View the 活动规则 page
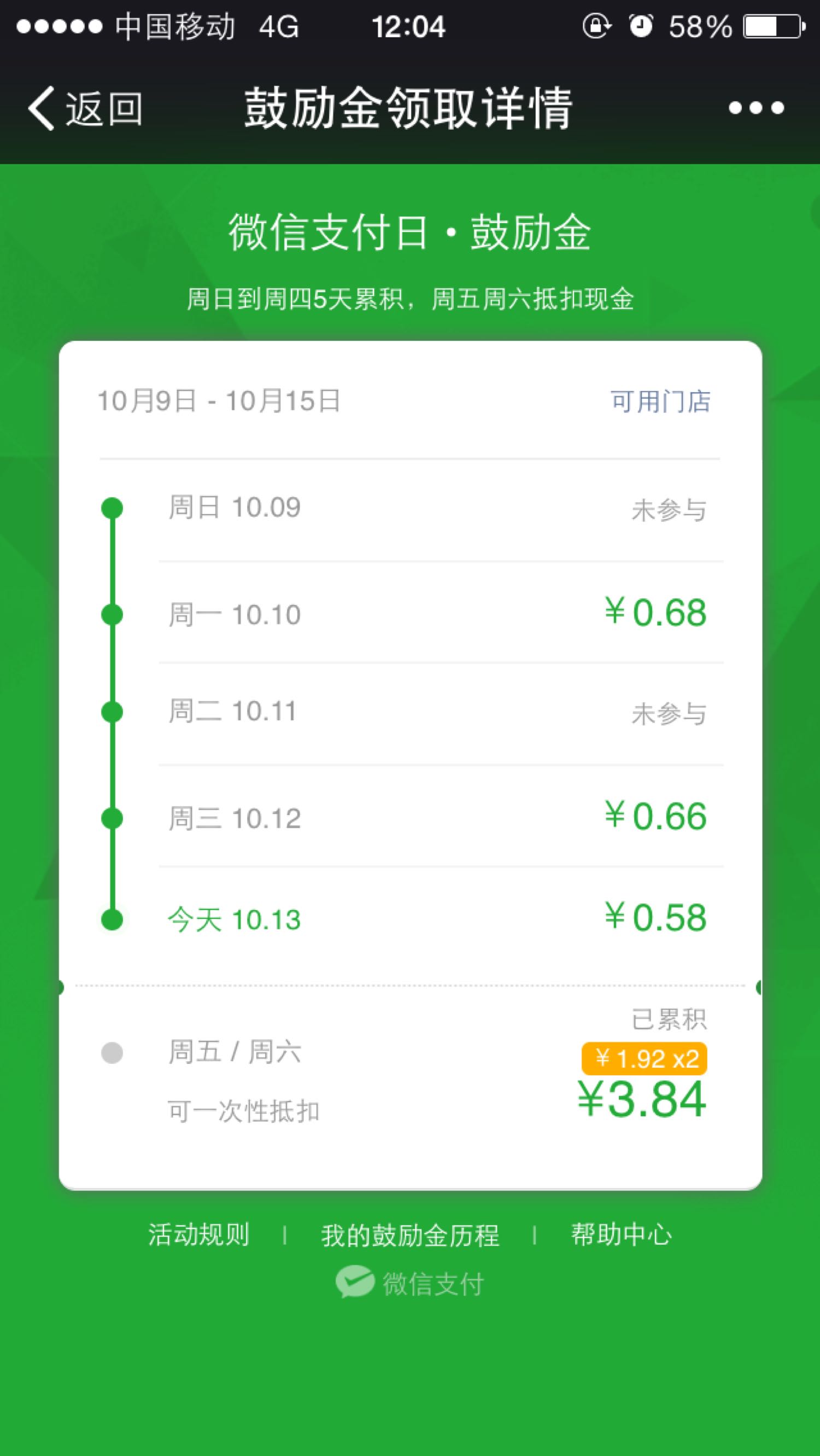The width and height of the screenshot is (820, 1456). click(x=199, y=1234)
